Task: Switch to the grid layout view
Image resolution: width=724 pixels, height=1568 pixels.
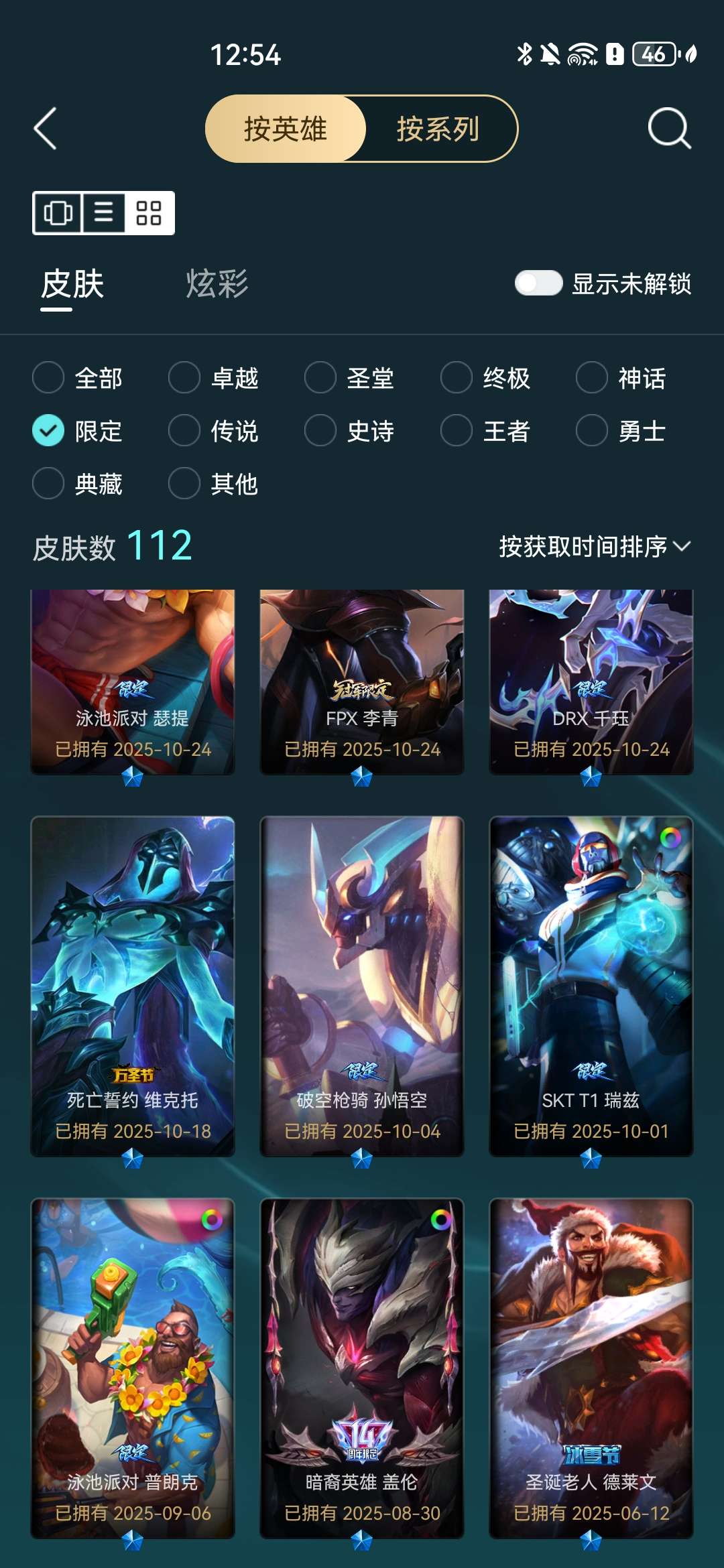Action: tap(149, 213)
